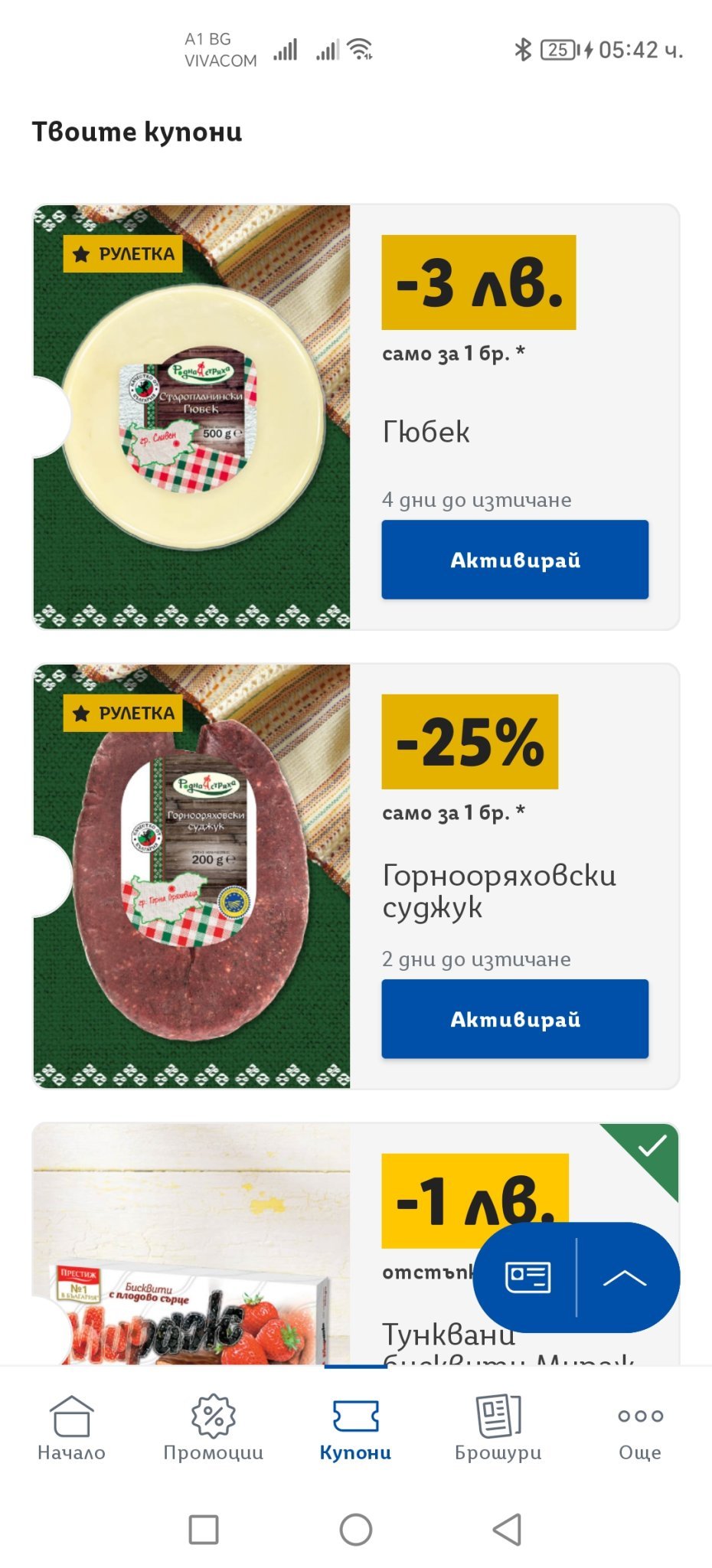Tap the system home button
The width and height of the screenshot is (712, 1568).
[x=356, y=1530]
